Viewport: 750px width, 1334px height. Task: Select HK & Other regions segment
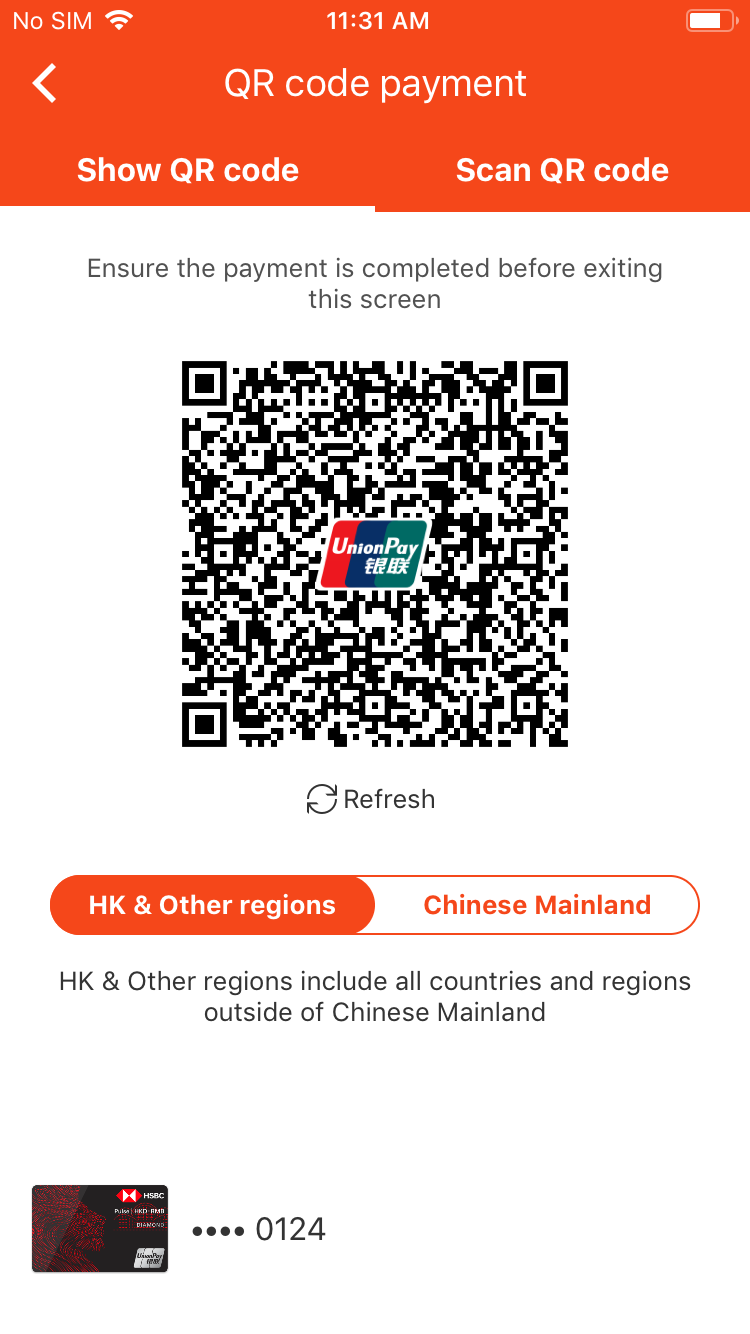point(212,905)
